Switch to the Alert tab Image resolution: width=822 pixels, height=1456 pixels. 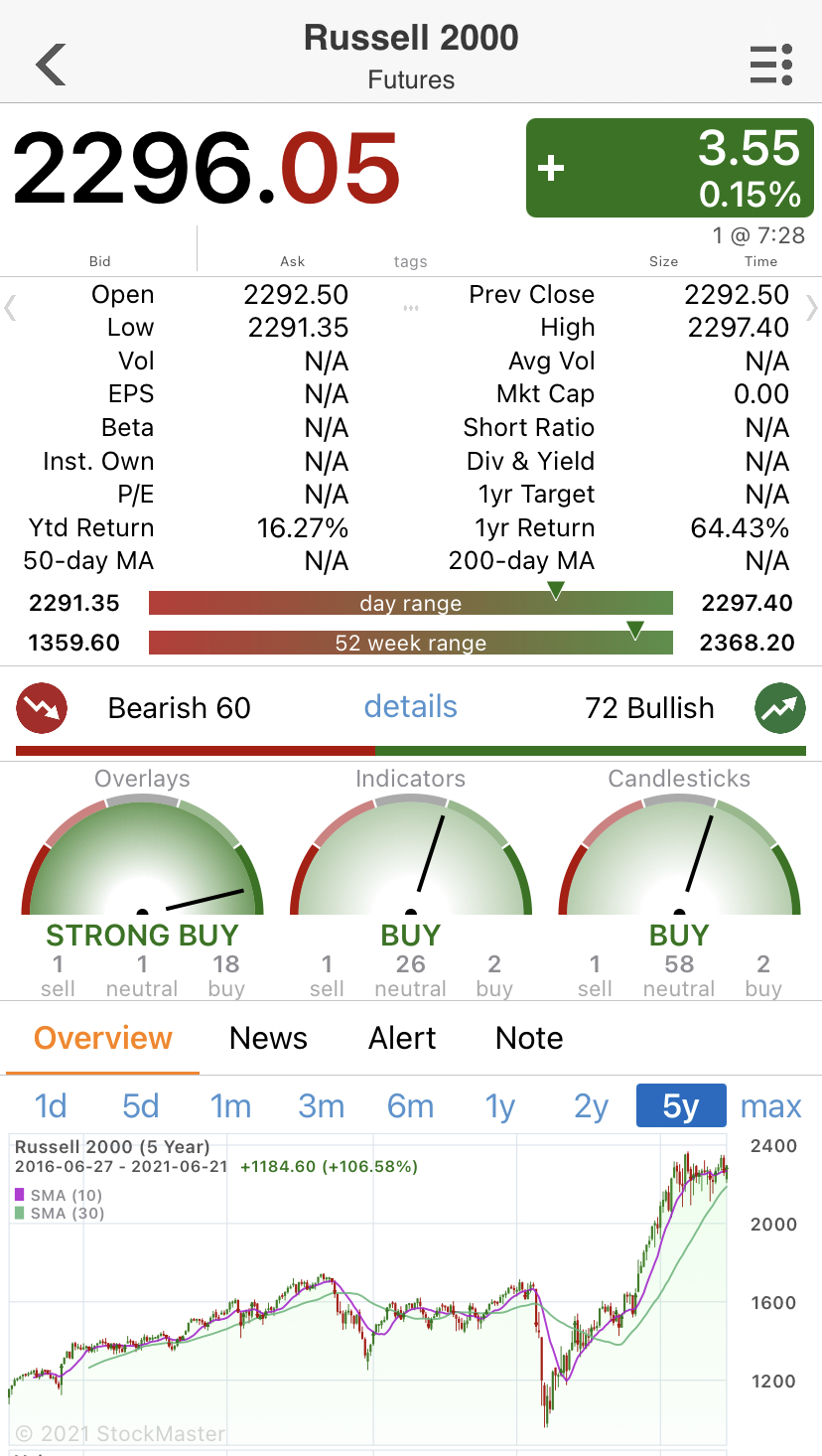click(x=403, y=1038)
